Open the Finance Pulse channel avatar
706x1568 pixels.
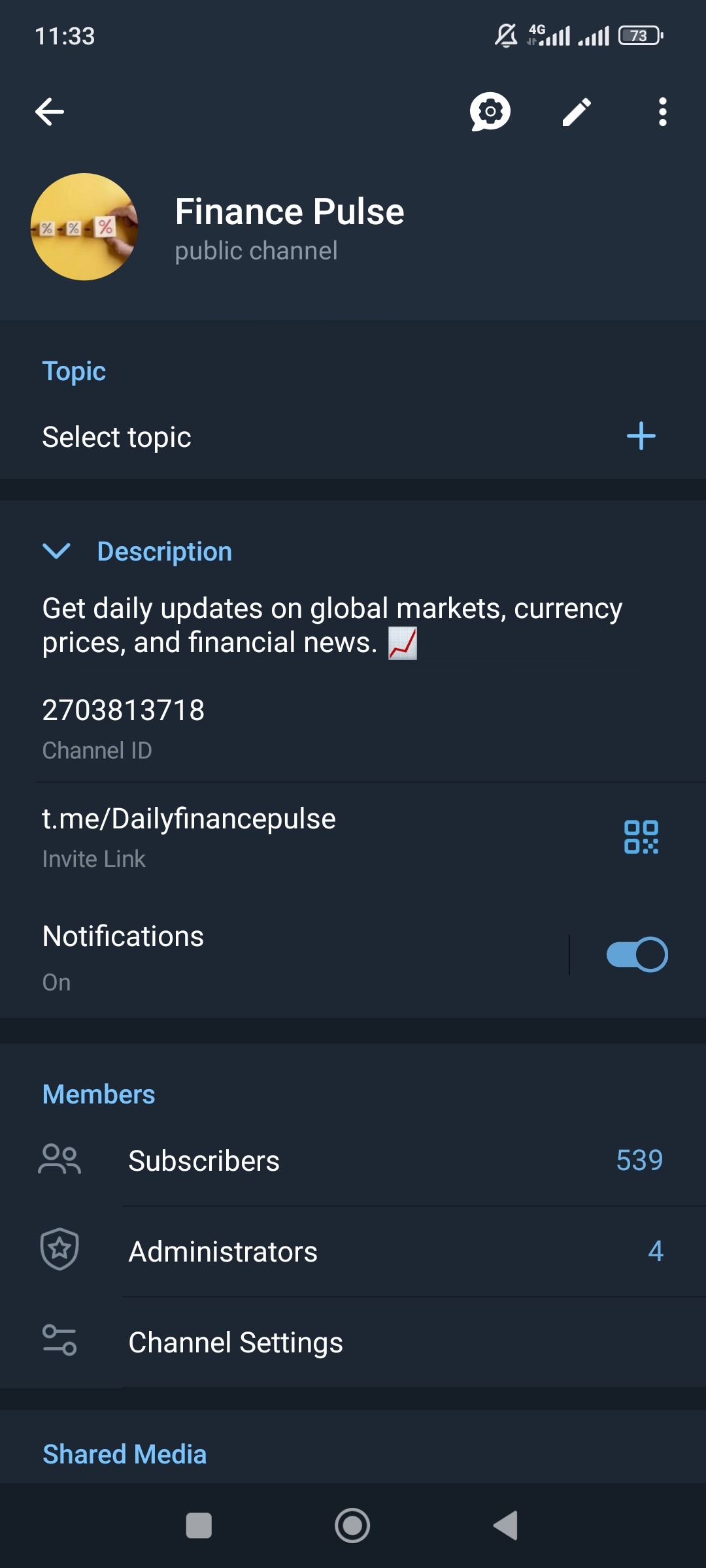(x=84, y=227)
